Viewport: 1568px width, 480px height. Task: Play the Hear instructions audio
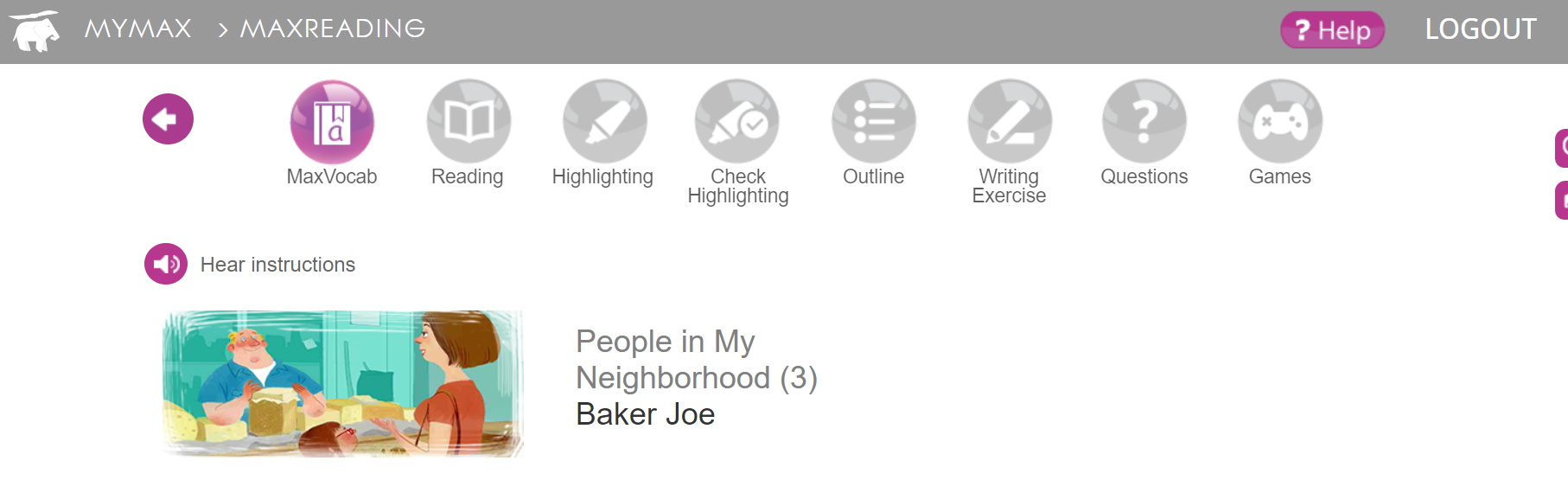166,264
